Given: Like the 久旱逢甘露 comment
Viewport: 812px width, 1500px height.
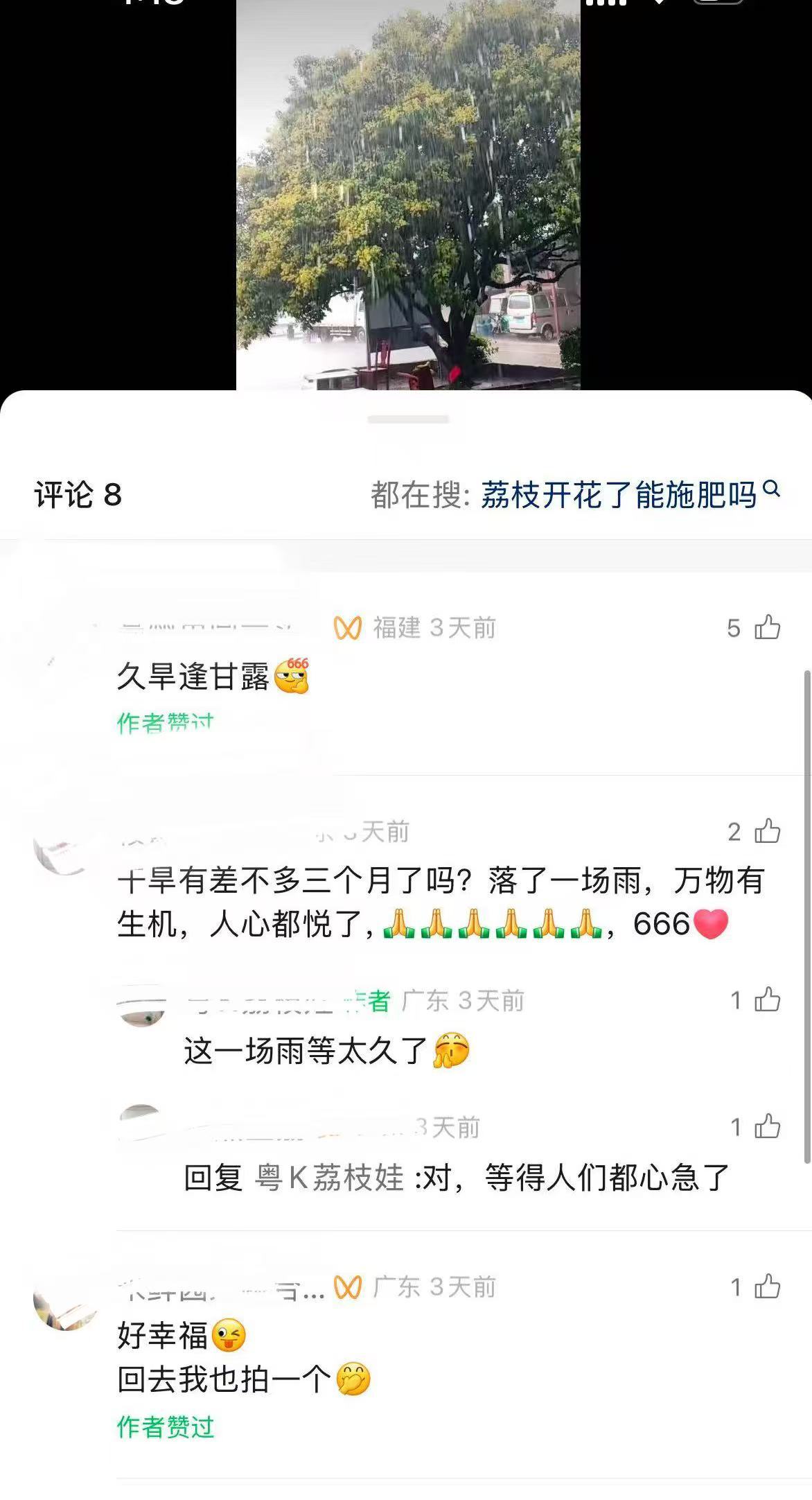Looking at the screenshot, I should coord(767,628).
